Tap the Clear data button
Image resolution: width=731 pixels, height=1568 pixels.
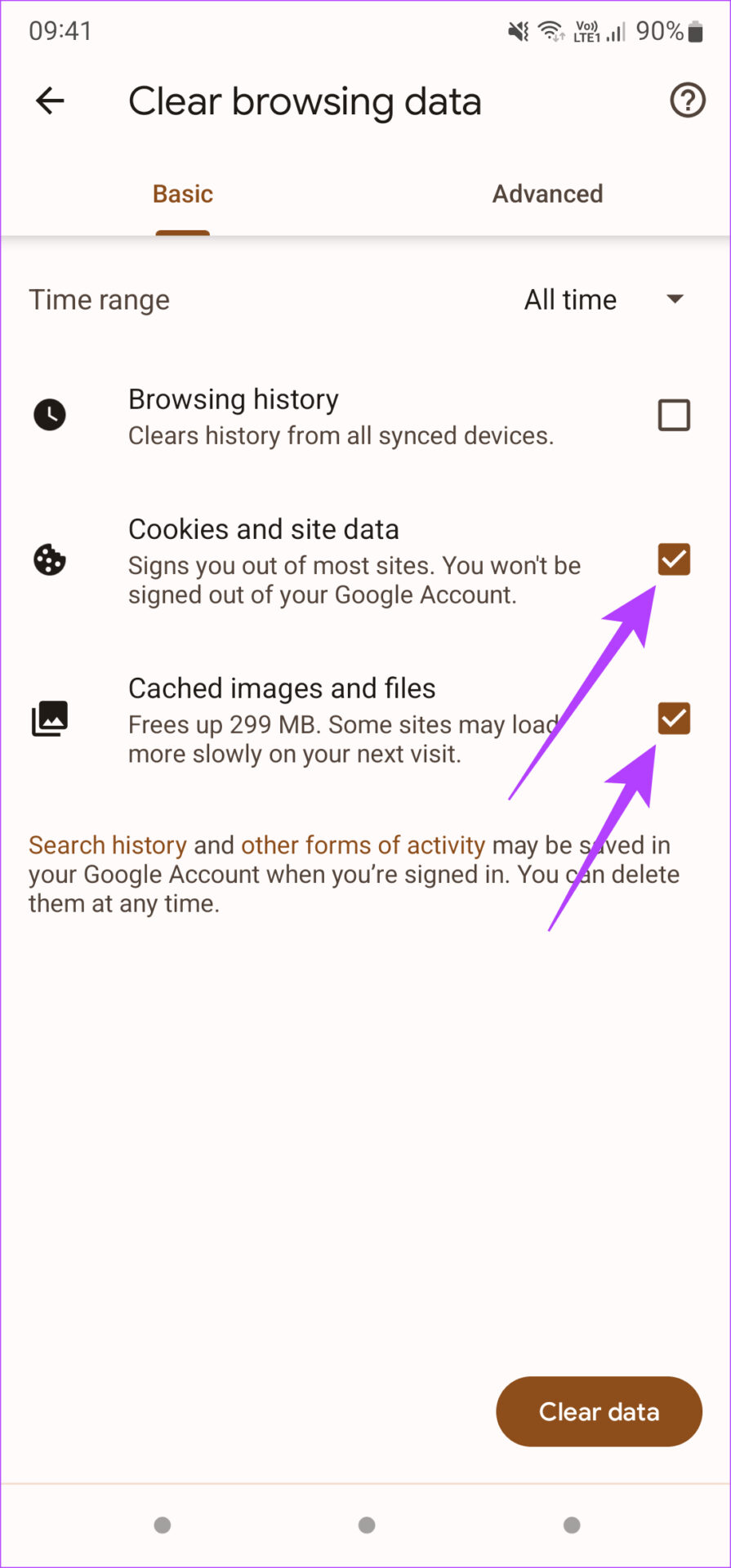[x=599, y=1411]
